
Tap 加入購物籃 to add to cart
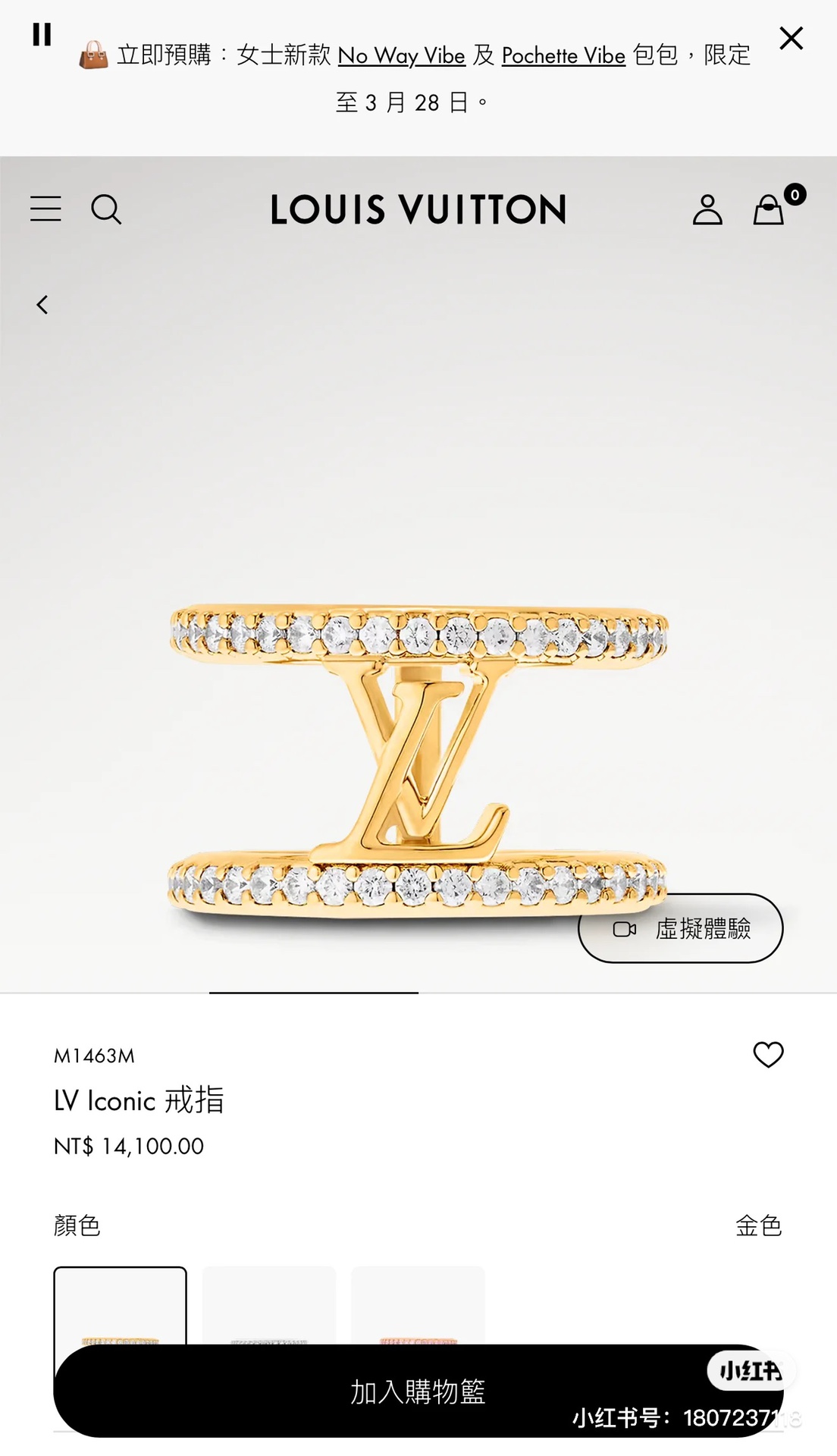tap(418, 1392)
